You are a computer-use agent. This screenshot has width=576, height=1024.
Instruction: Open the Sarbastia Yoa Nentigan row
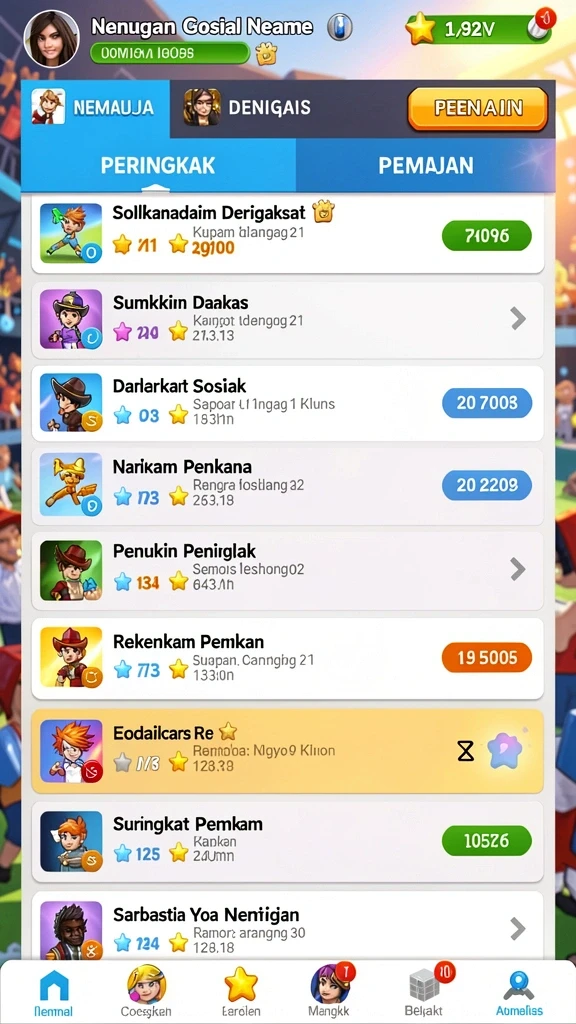pos(288,927)
